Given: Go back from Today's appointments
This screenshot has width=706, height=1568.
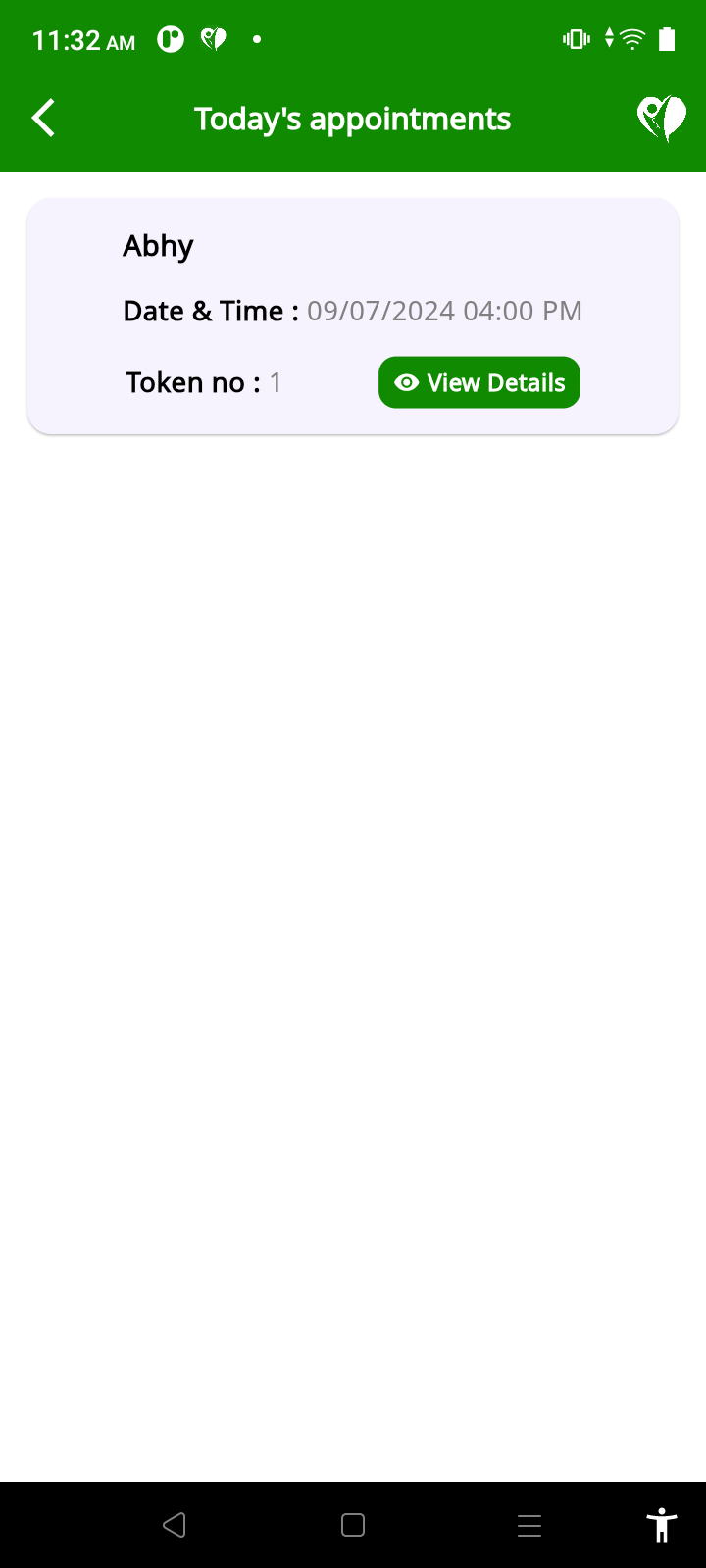Looking at the screenshot, I should [x=43, y=119].
